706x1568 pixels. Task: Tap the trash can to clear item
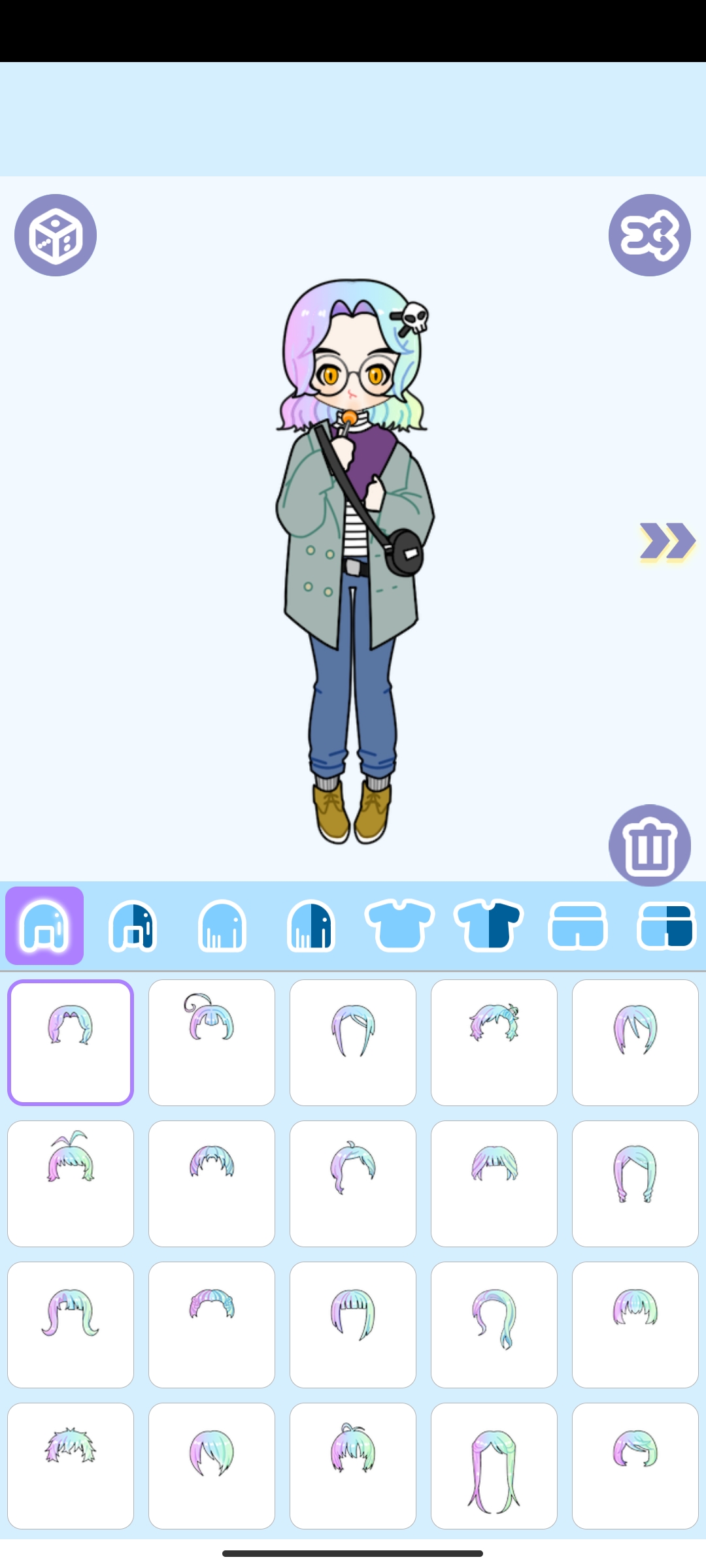[x=649, y=845]
